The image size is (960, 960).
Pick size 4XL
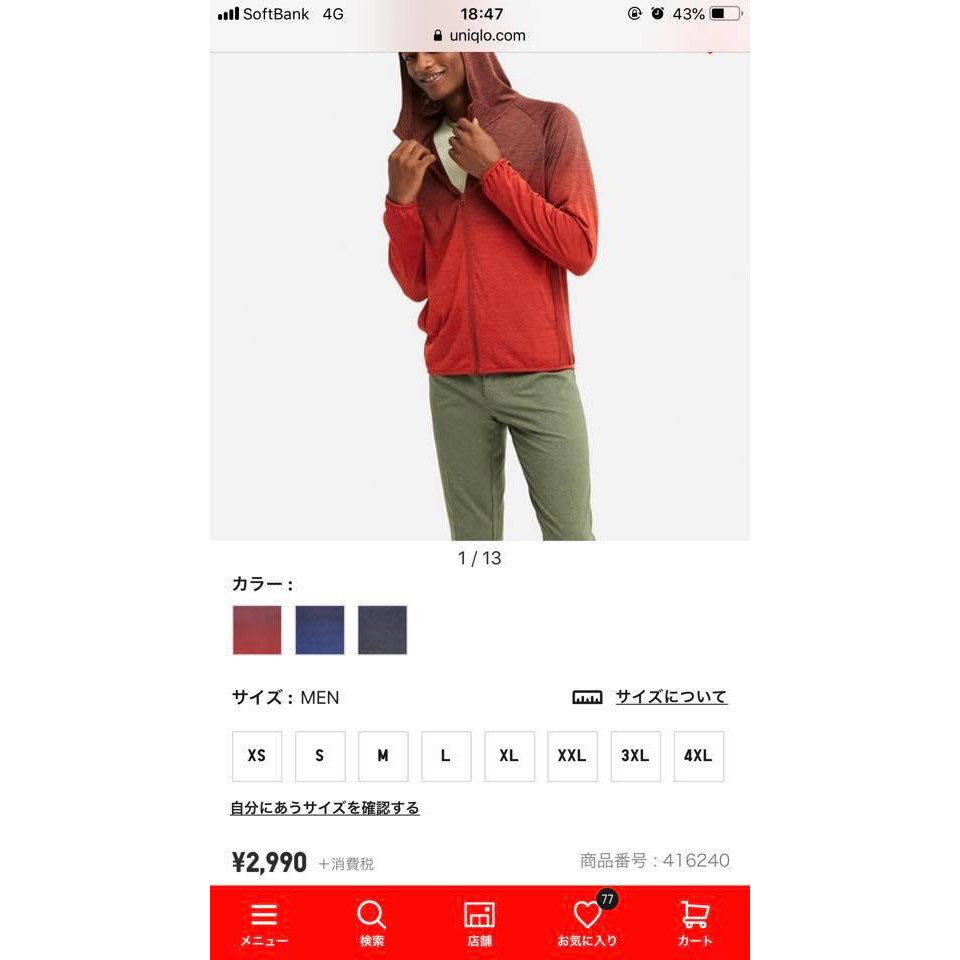698,756
